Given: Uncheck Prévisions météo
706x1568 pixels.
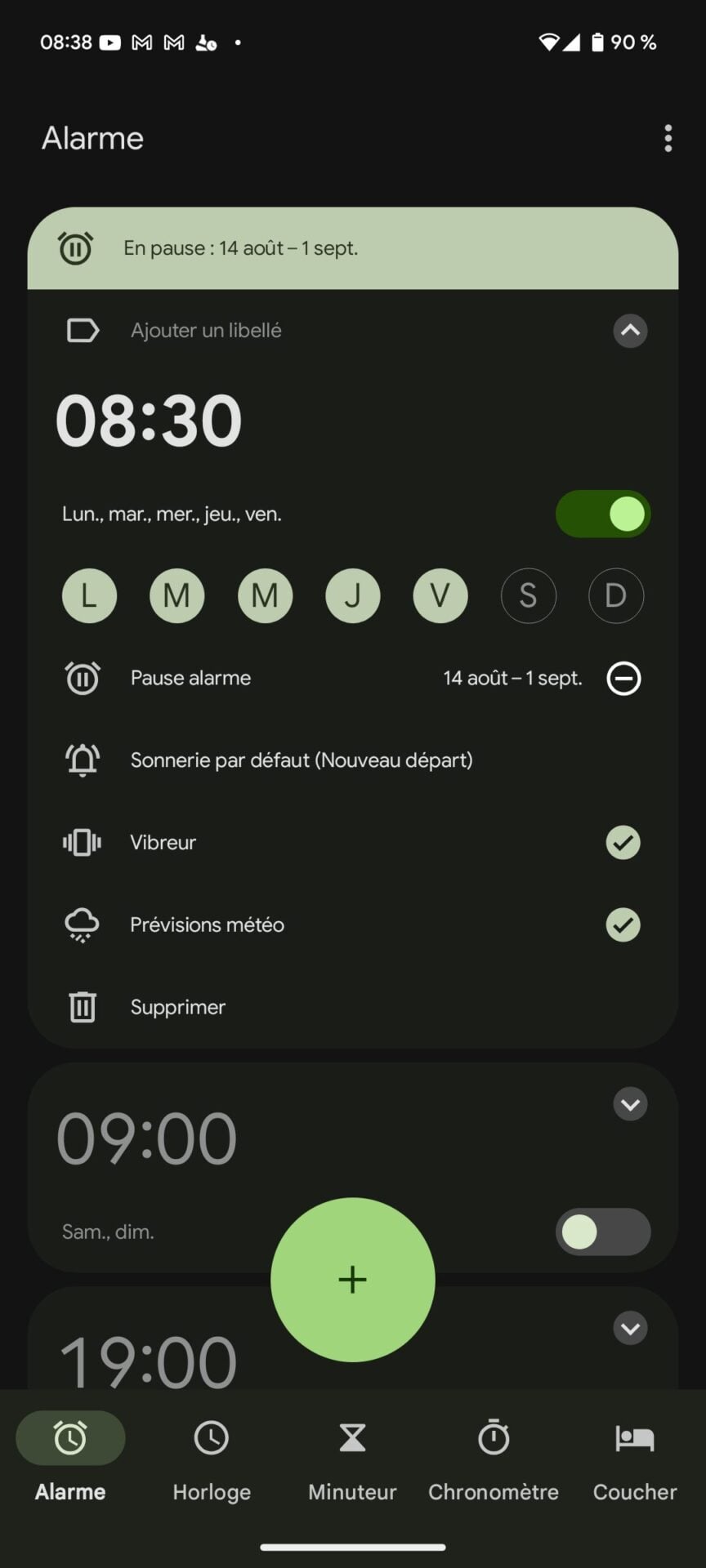Looking at the screenshot, I should tap(623, 925).
